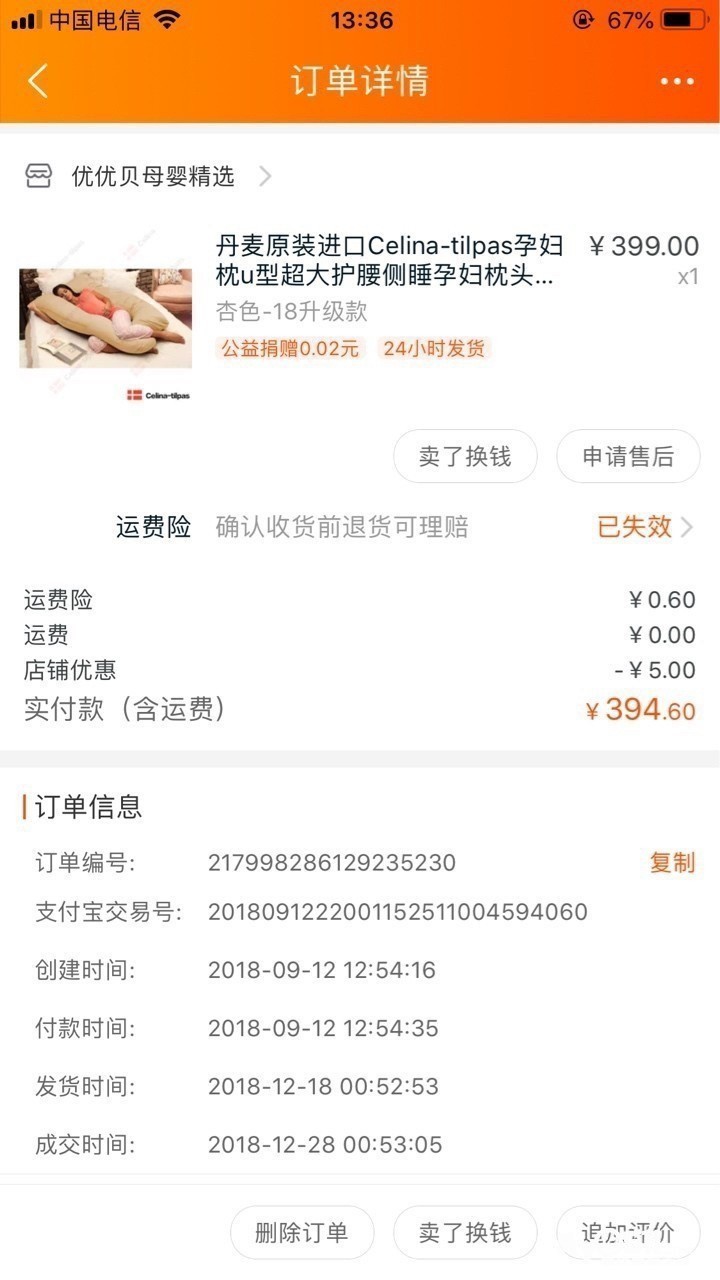Image resolution: width=720 pixels, height=1280 pixels.
Task: Tap 申请售后 to request after-sales service
Action: point(628,457)
